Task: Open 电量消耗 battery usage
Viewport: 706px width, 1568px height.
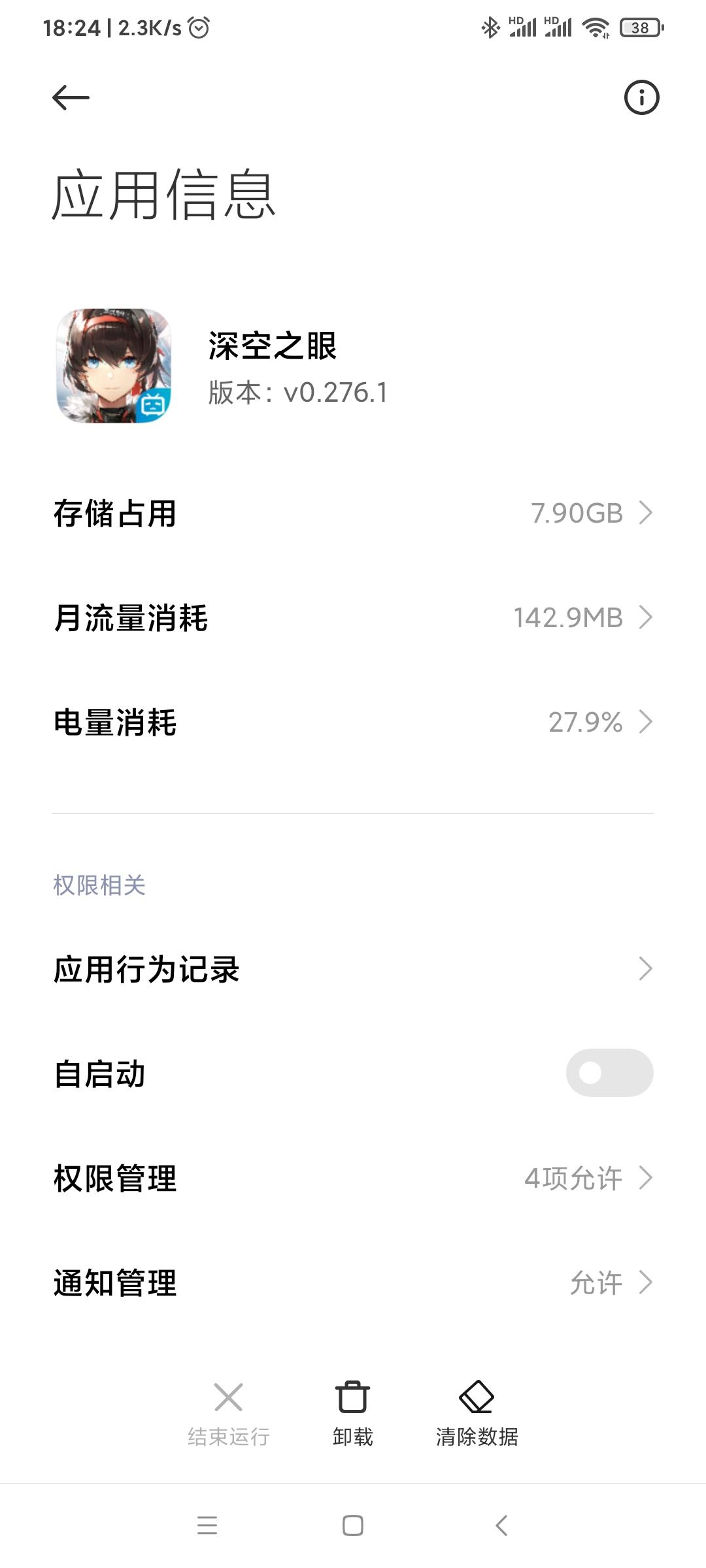Action: 353,722
